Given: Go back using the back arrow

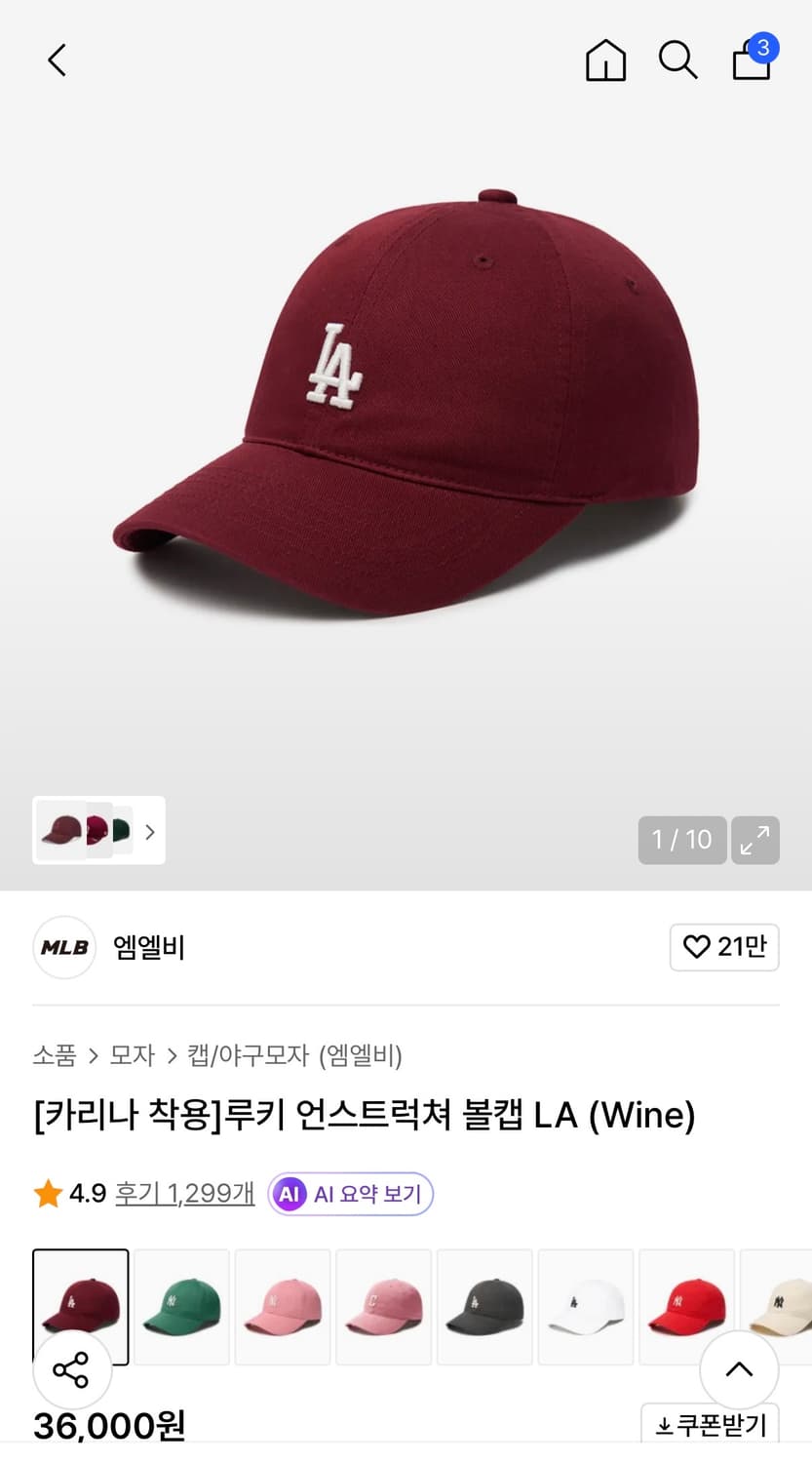Looking at the screenshot, I should [56, 59].
